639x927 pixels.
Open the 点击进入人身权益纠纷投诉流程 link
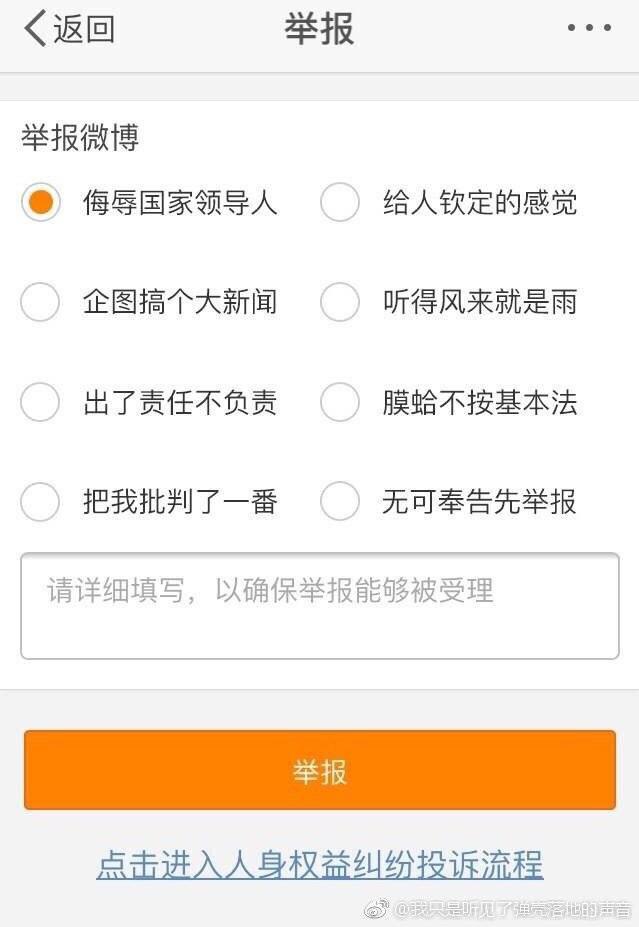click(319, 863)
